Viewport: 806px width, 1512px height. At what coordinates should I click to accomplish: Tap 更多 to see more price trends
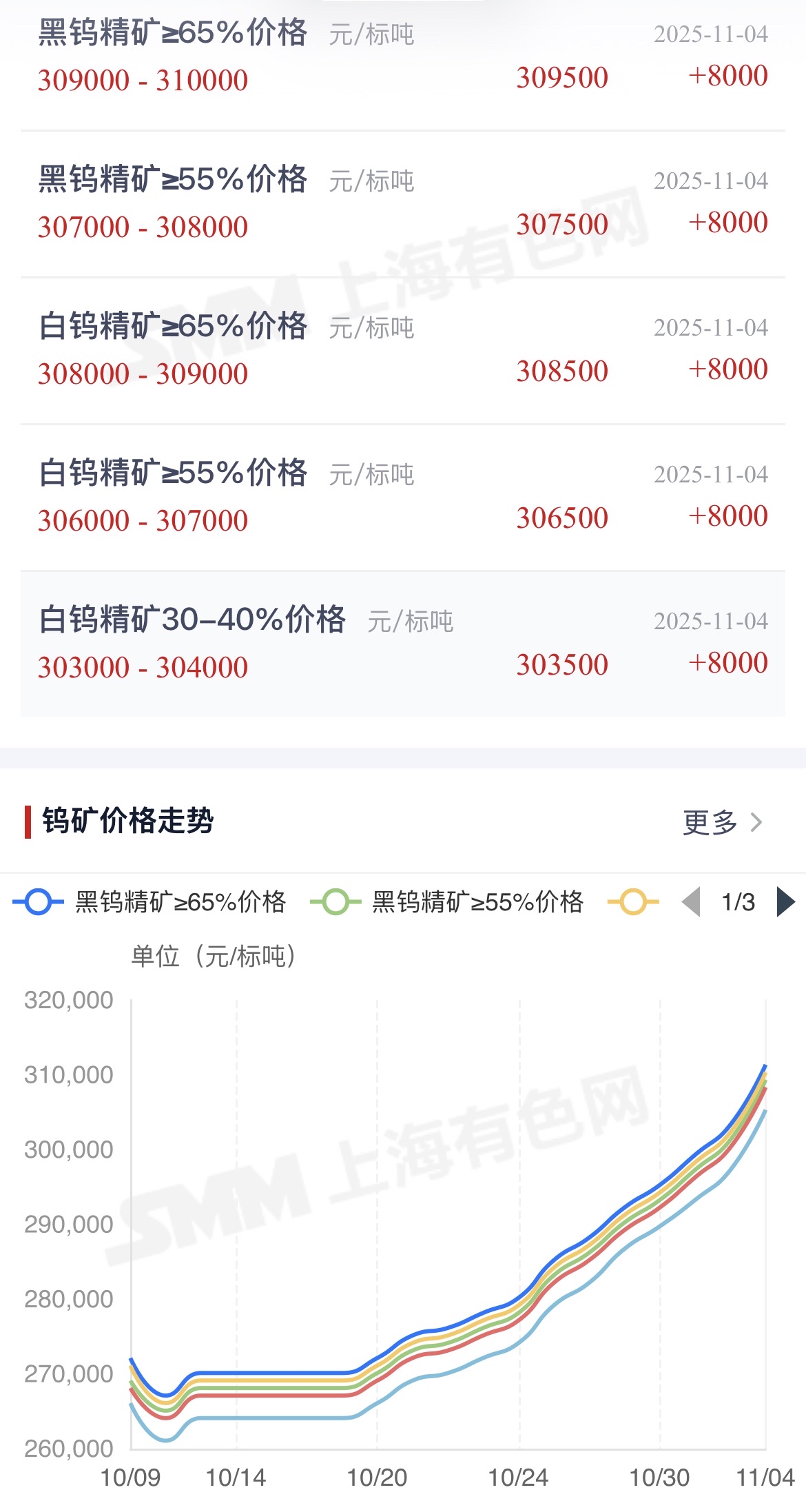pyautogui.click(x=722, y=822)
